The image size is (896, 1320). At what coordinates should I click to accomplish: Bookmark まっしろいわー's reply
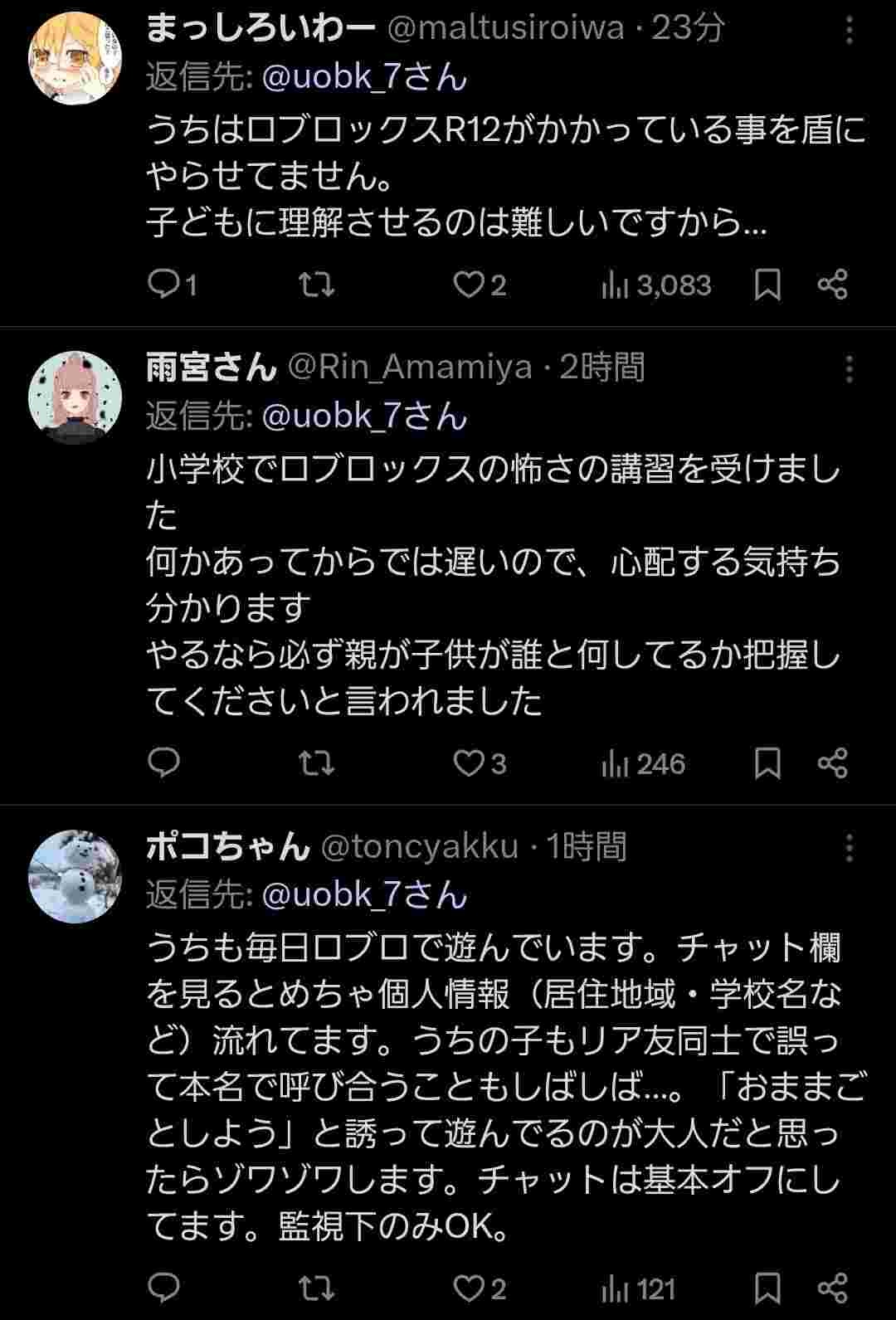[767, 285]
